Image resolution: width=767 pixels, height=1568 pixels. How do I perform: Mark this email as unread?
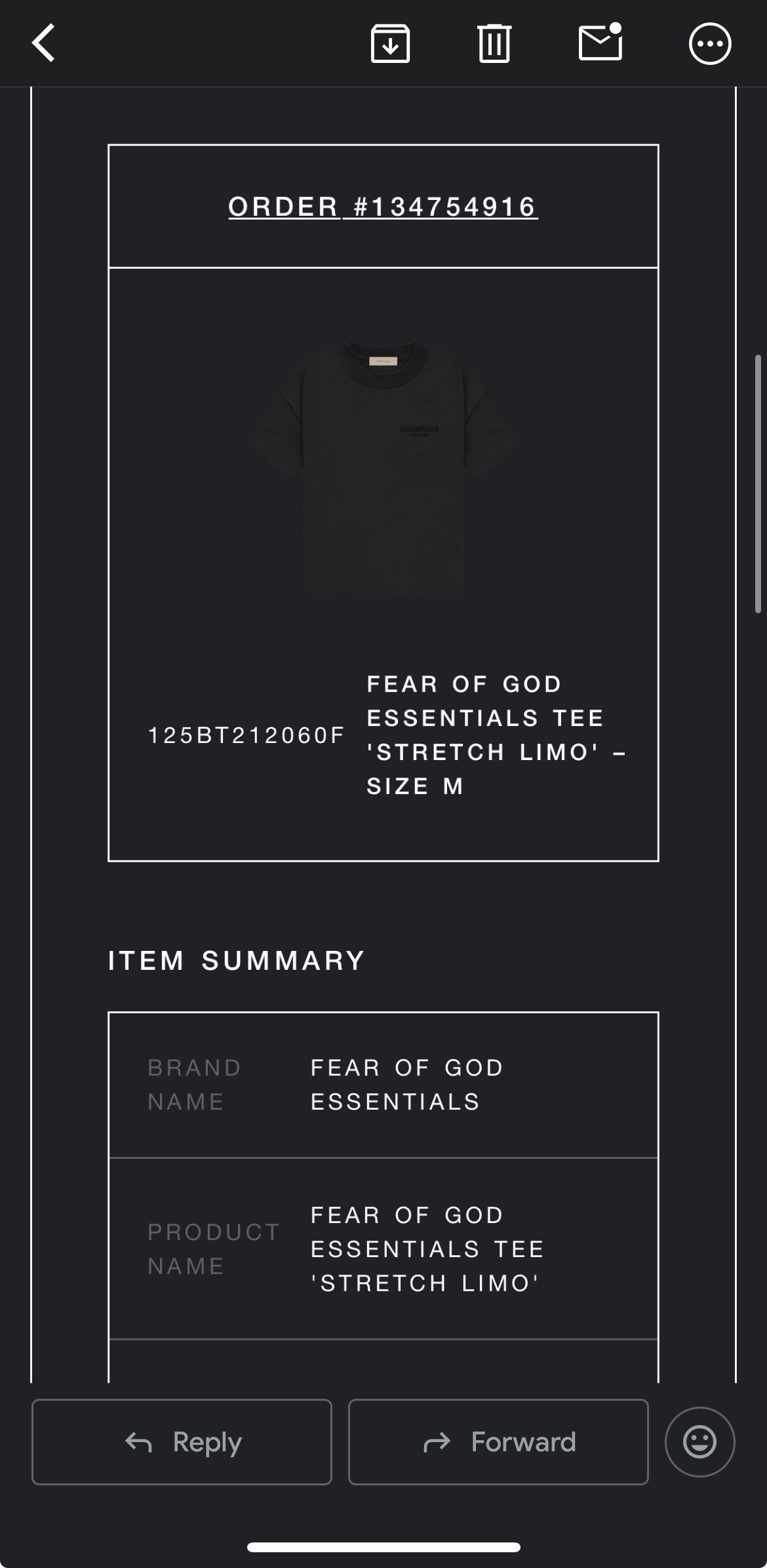600,43
